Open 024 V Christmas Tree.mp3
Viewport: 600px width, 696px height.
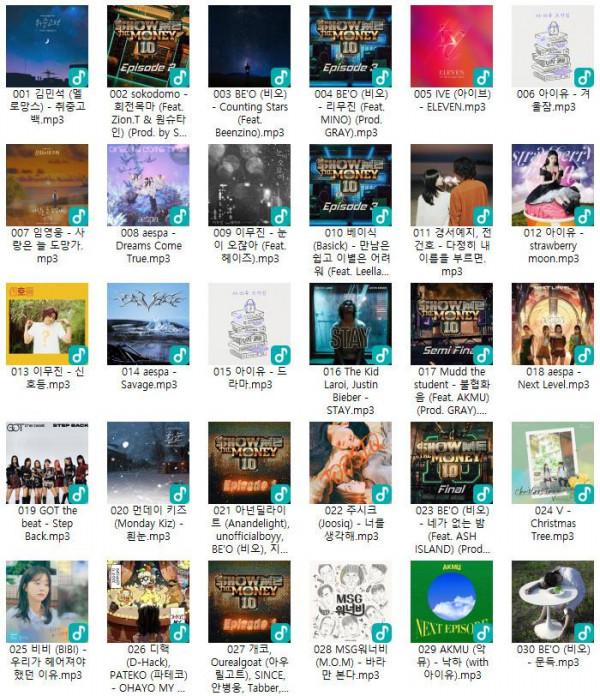pos(552,463)
